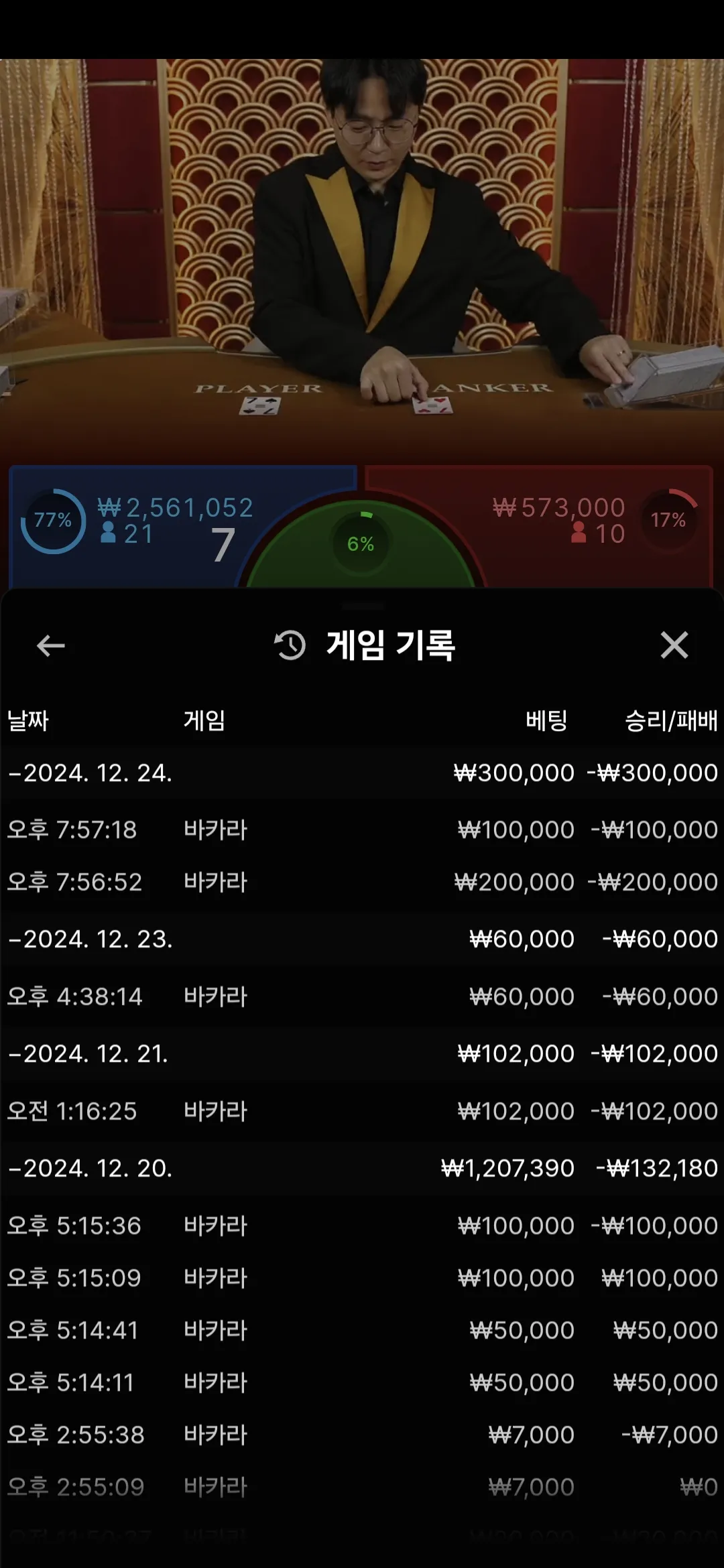
Task: Collapse the 2024. 12. 21. date group
Action: click(x=88, y=1053)
